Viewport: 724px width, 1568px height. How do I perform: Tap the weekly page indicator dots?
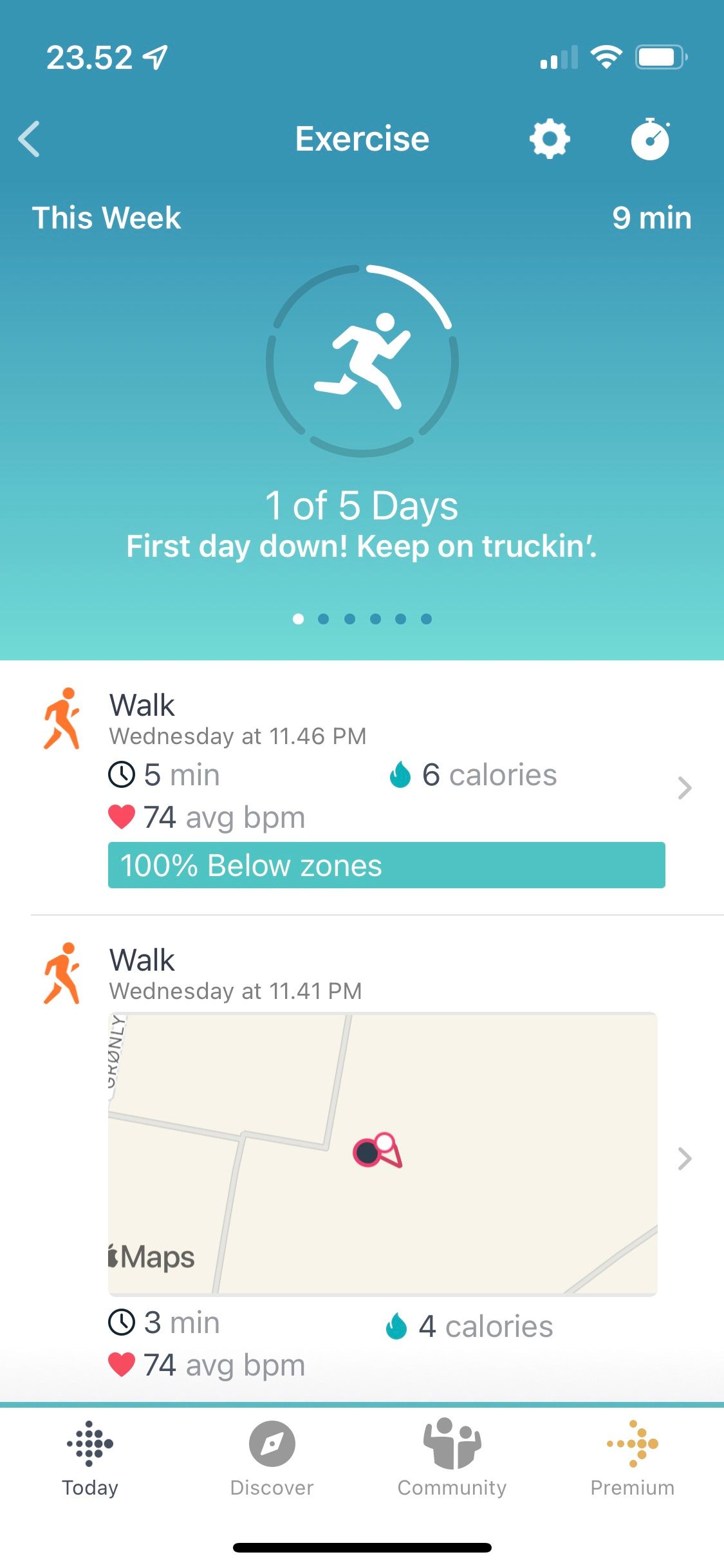coord(362,619)
